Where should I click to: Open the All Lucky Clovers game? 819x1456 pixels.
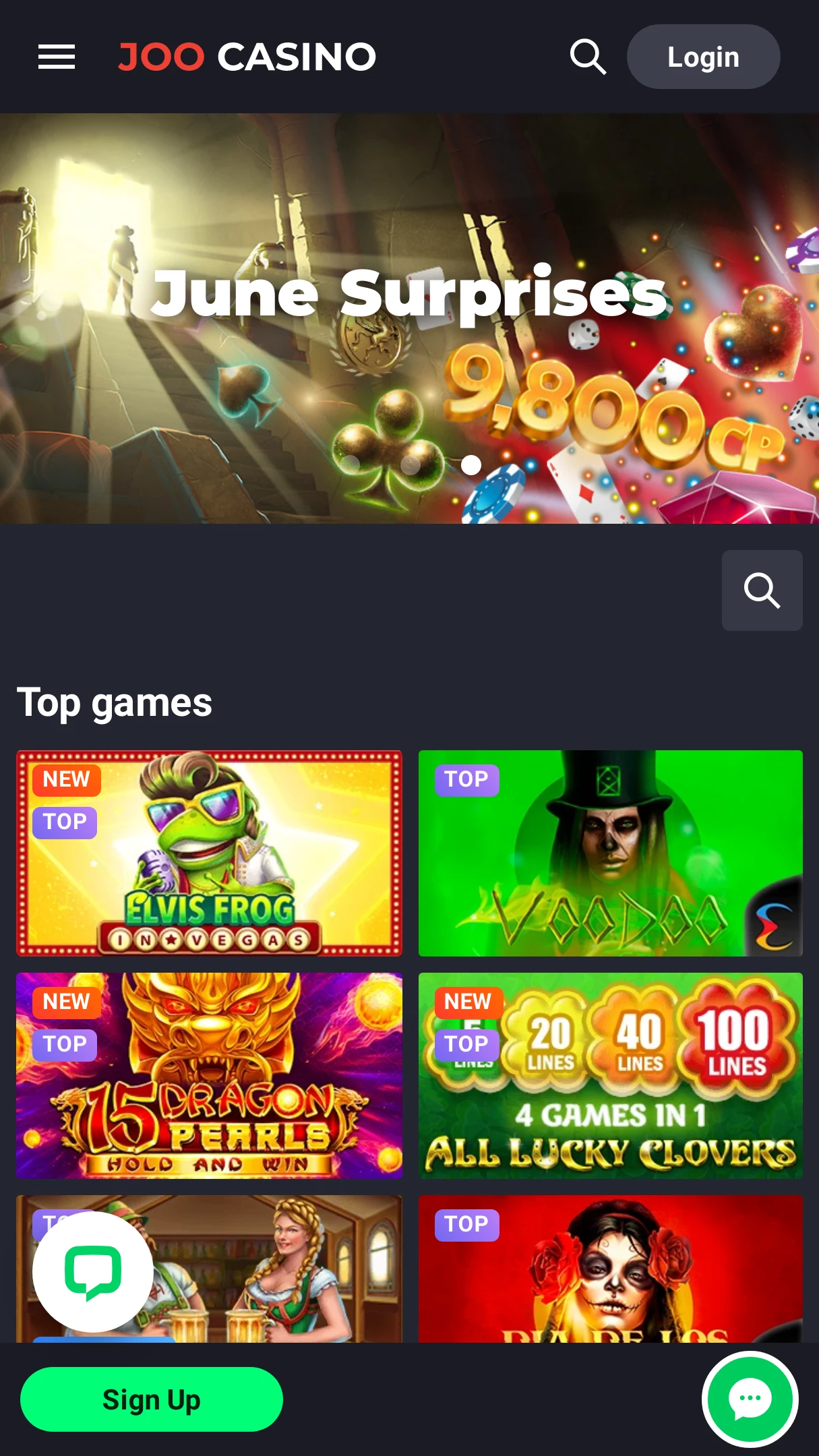(x=611, y=1076)
